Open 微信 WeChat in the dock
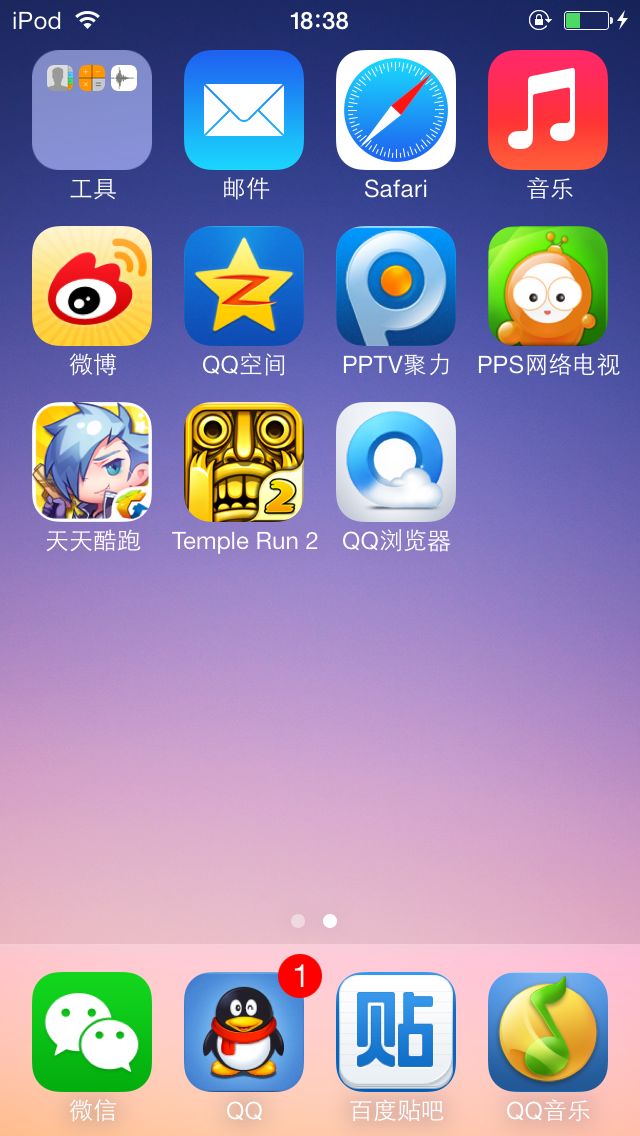 click(x=92, y=1032)
